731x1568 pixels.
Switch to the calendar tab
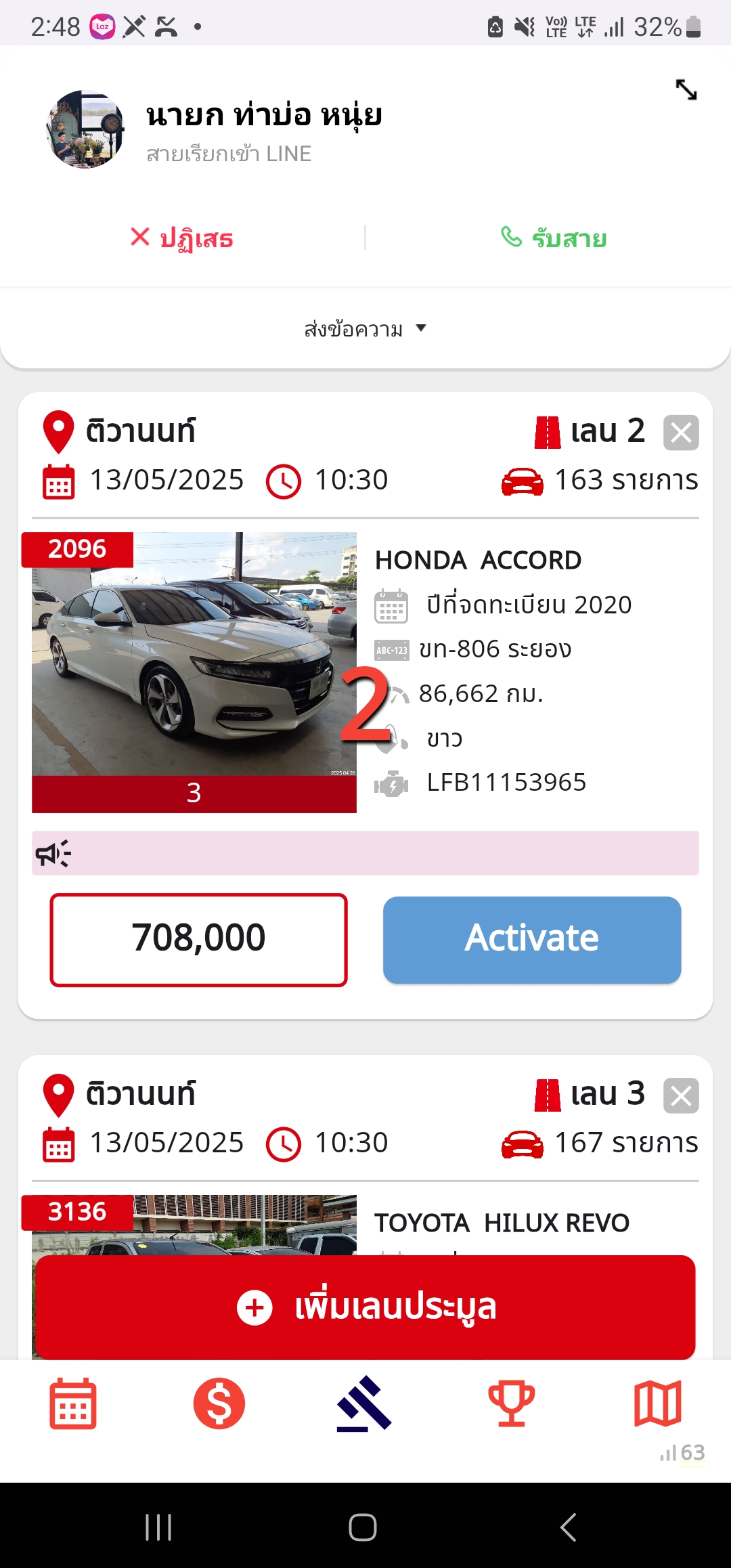(73, 1403)
